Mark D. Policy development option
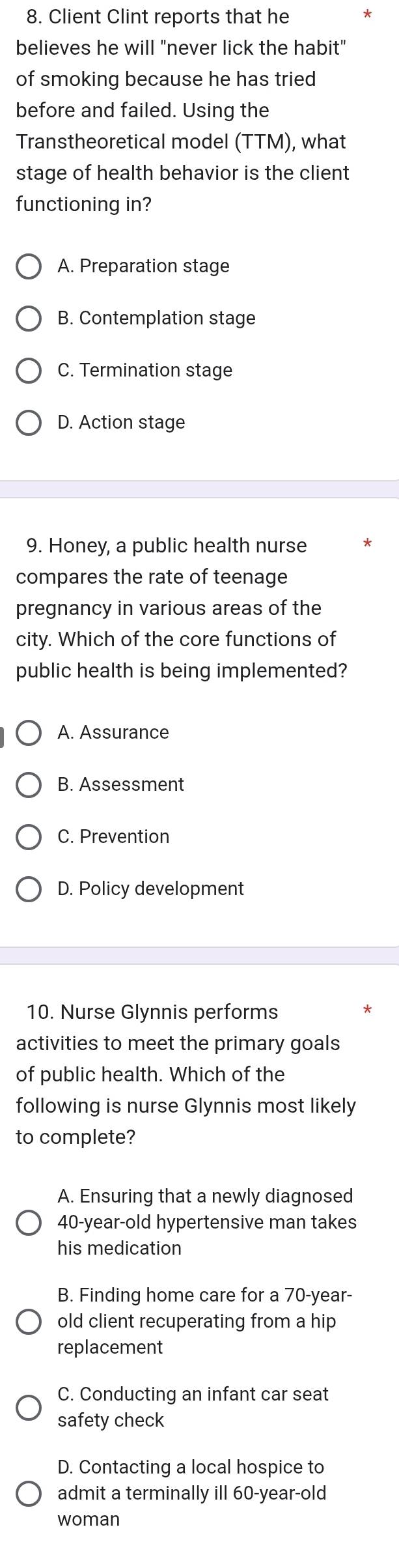 click(x=28, y=889)
